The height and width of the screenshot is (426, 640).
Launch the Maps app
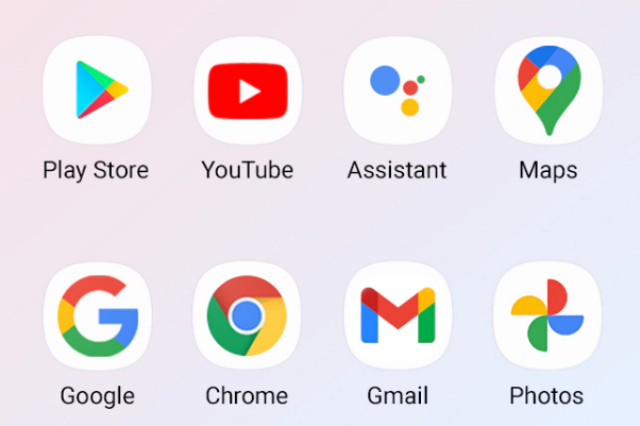[x=547, y=90]
